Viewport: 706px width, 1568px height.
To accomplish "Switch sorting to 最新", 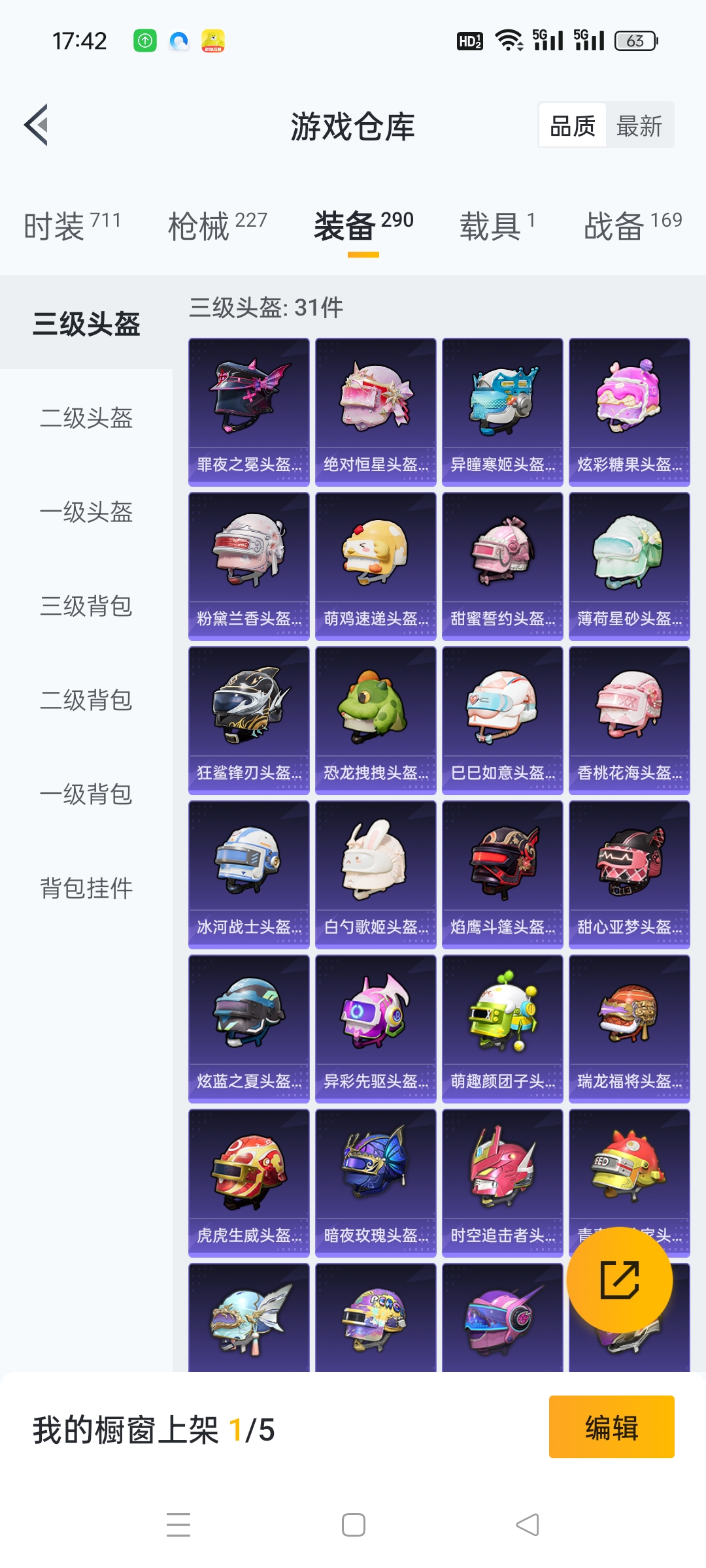I will point(639,125).
